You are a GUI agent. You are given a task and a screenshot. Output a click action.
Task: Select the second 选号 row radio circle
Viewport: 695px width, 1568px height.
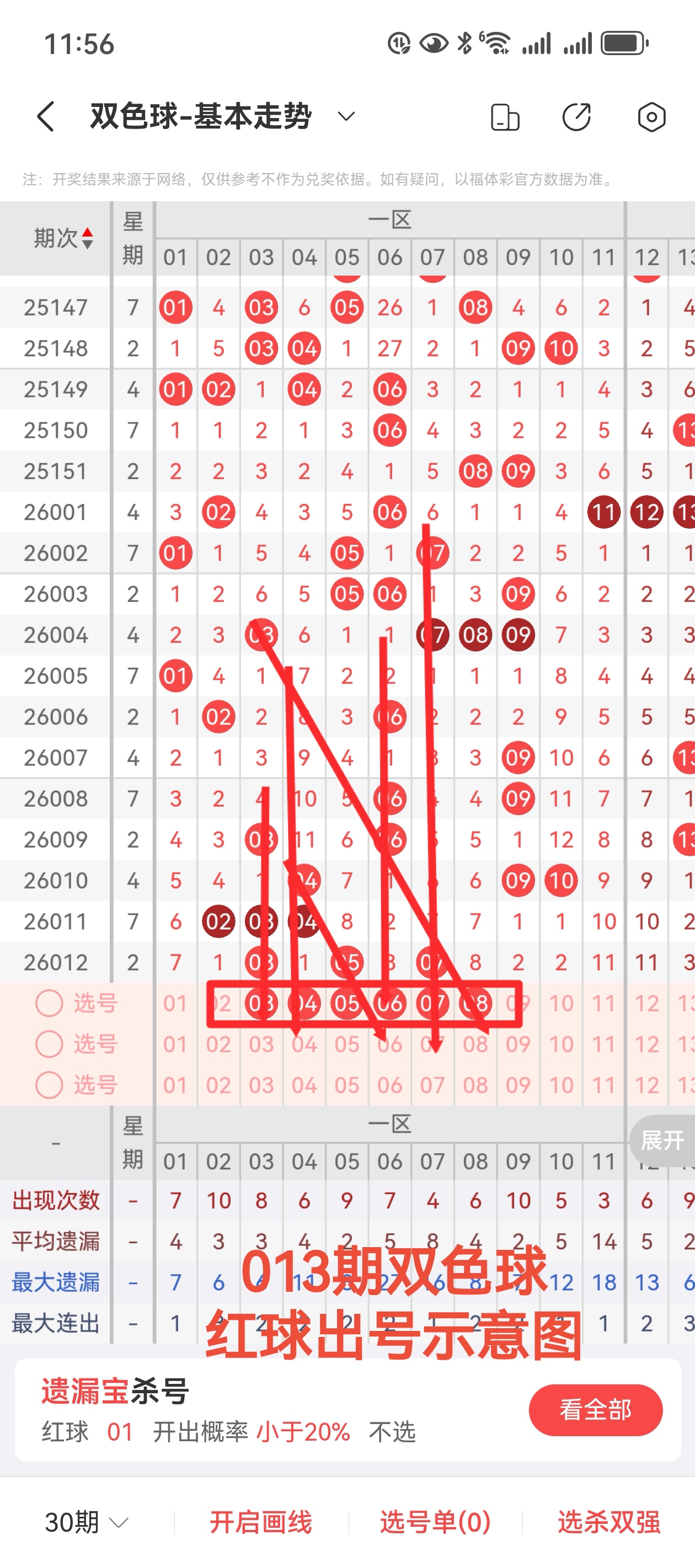click(x=49, y=1044)
